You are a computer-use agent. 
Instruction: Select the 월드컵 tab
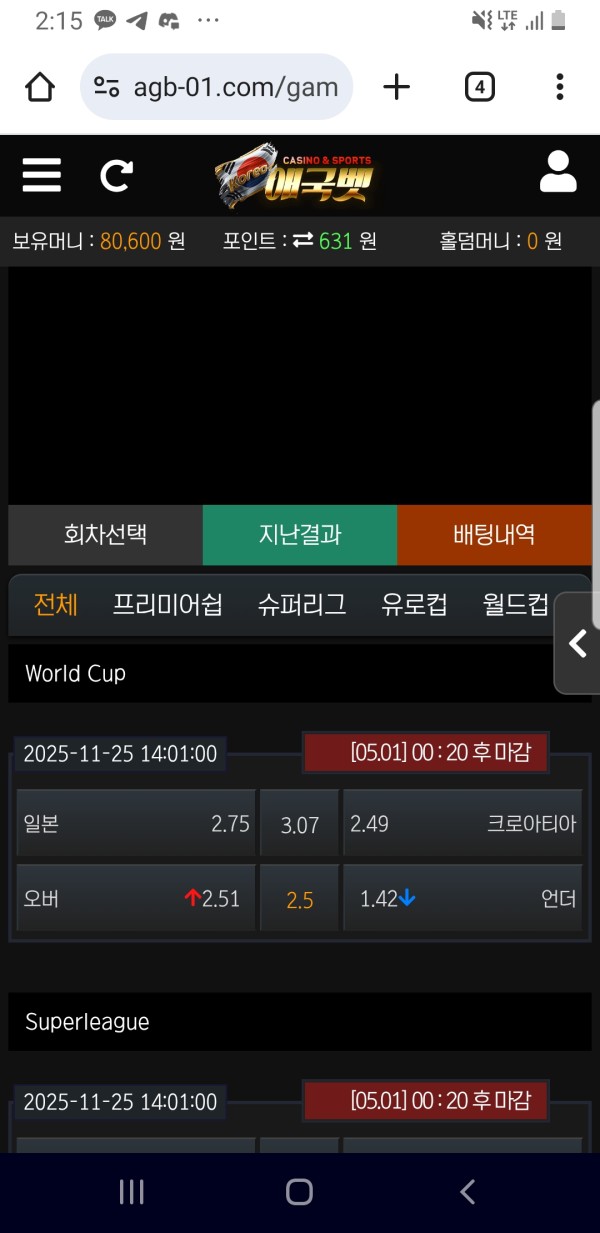(x=515, y=605)
